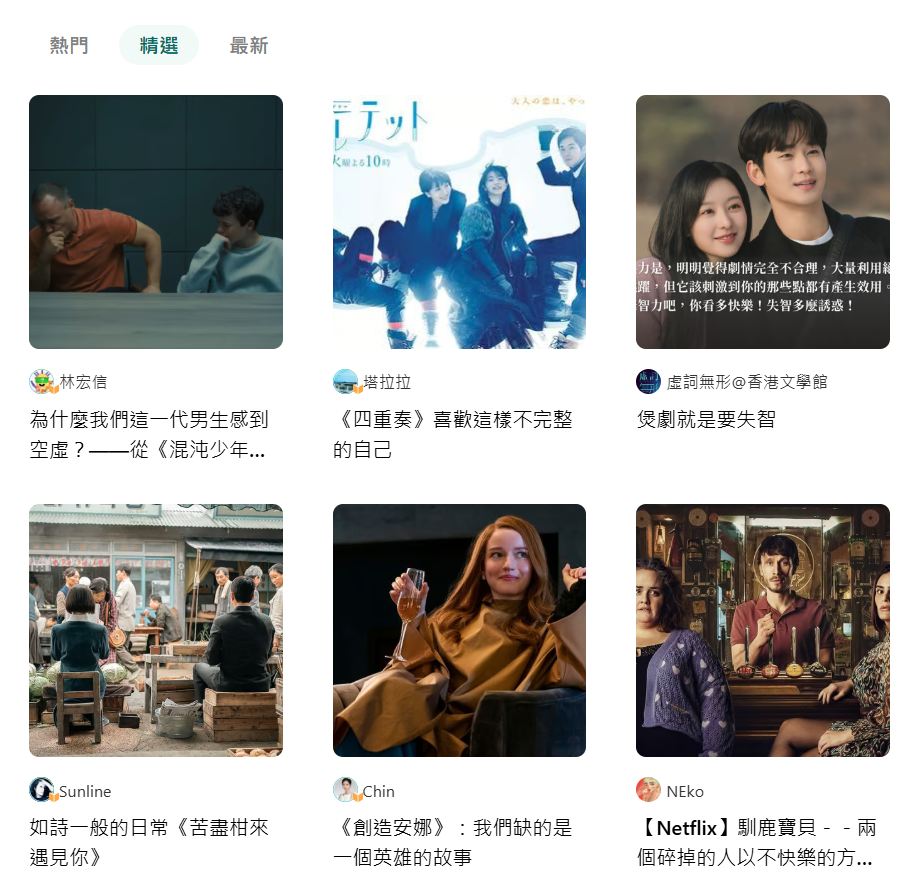View author 林宏信's profile

83,382
